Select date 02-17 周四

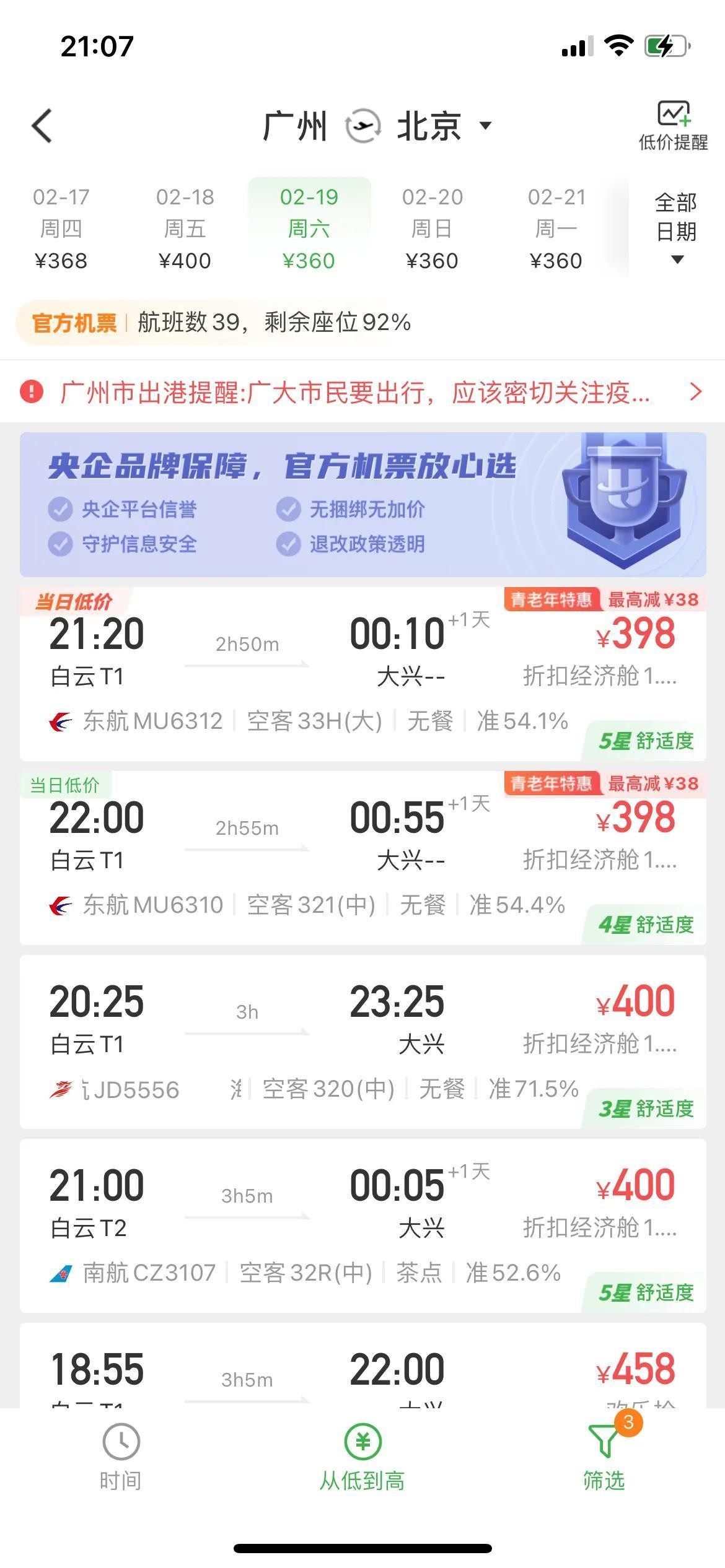point(61,229)
